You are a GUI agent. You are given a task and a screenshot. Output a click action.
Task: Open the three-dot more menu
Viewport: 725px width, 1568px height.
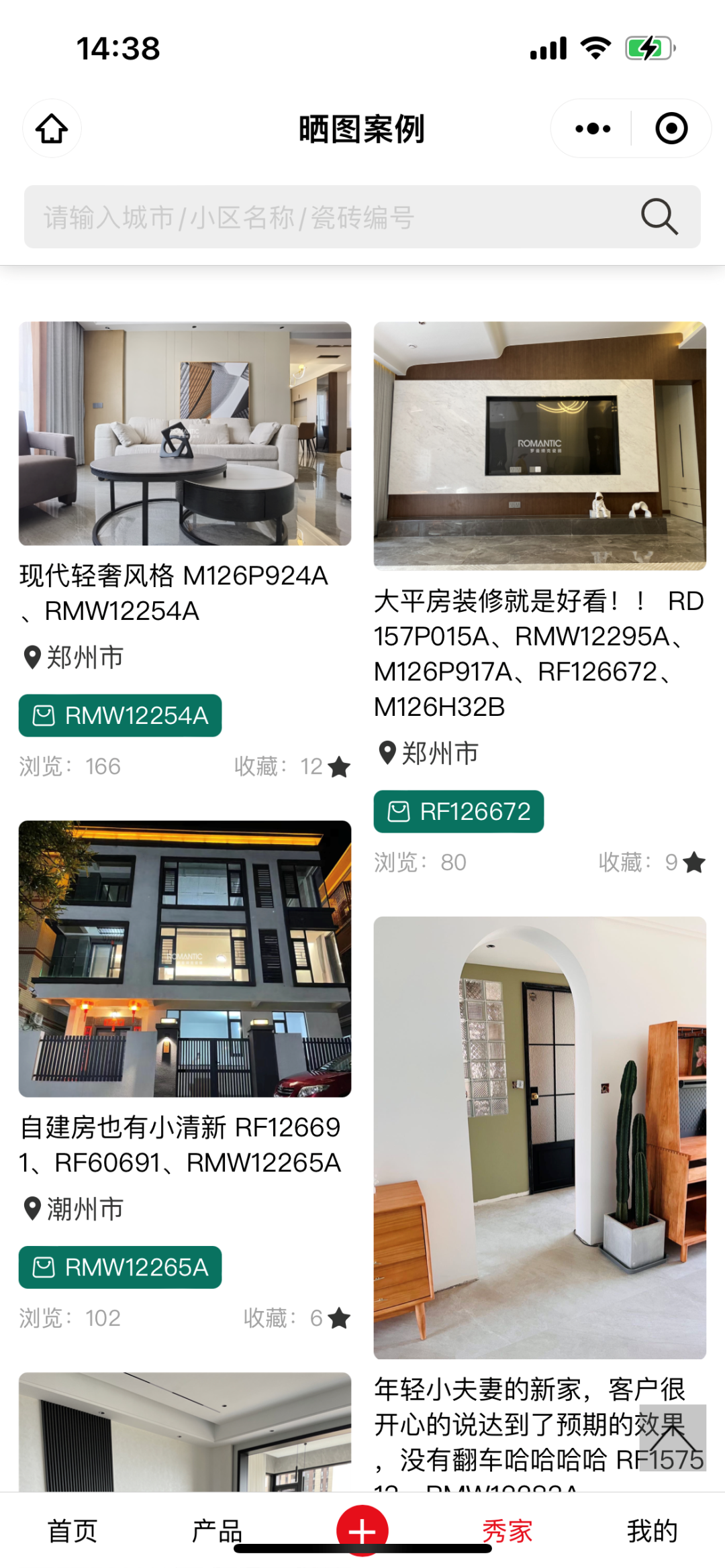coord(593,129)
